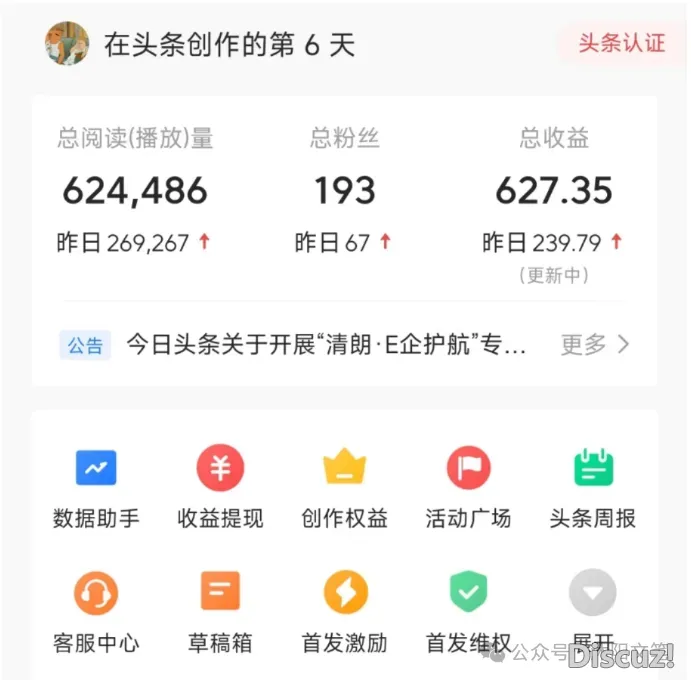Screen dimensions: 691x680
Task: View 总阅读(播放)量 details
Action: [x=135, y=190]
